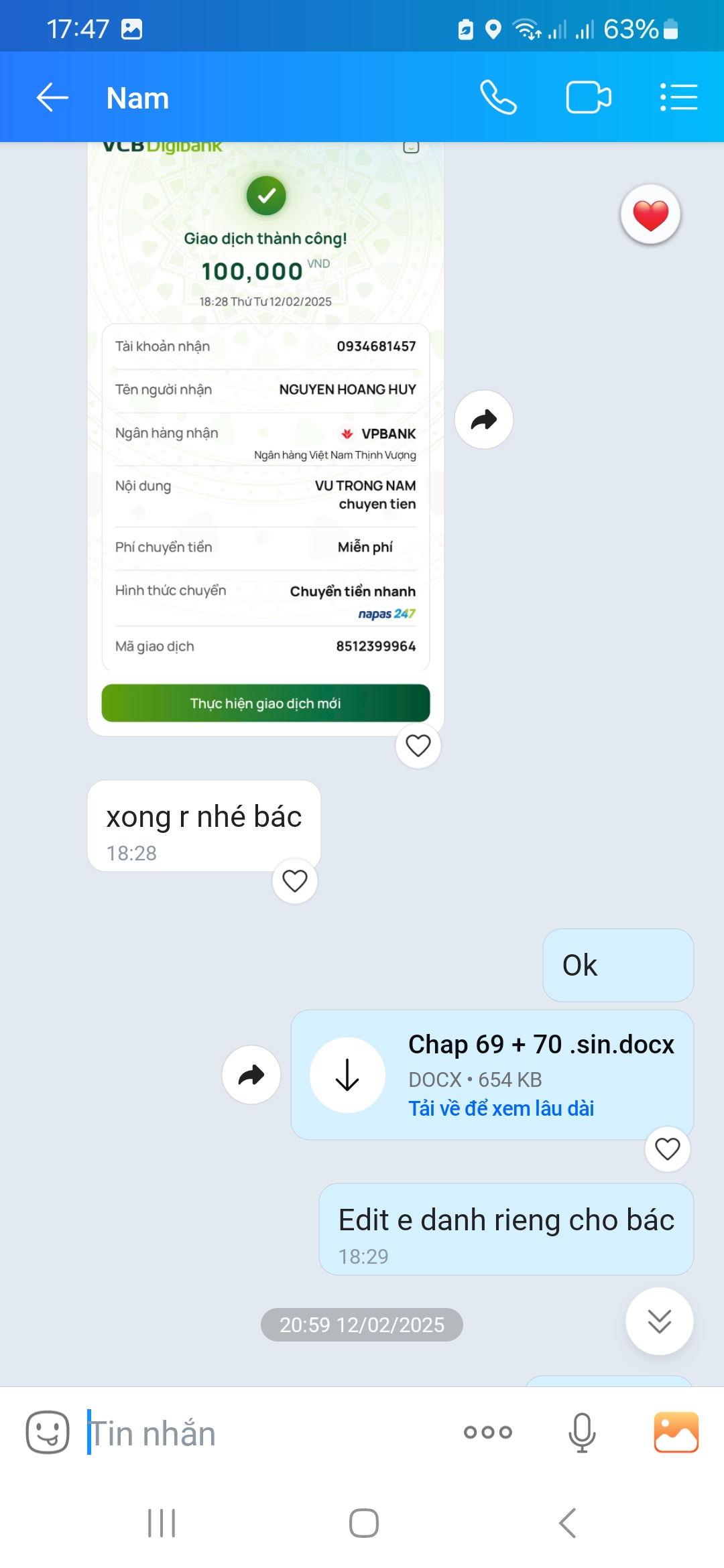Open the photo gallery picker
The image size is (724, 1568).
click(x=676, y=1433)
